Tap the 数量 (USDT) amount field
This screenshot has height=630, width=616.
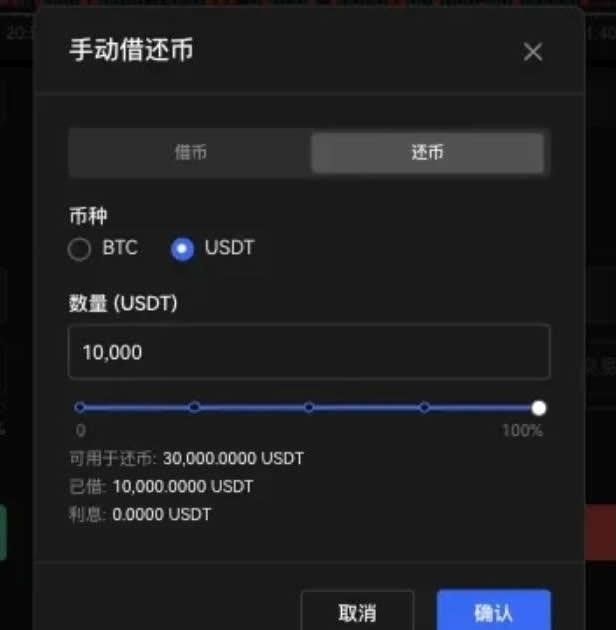308,352
